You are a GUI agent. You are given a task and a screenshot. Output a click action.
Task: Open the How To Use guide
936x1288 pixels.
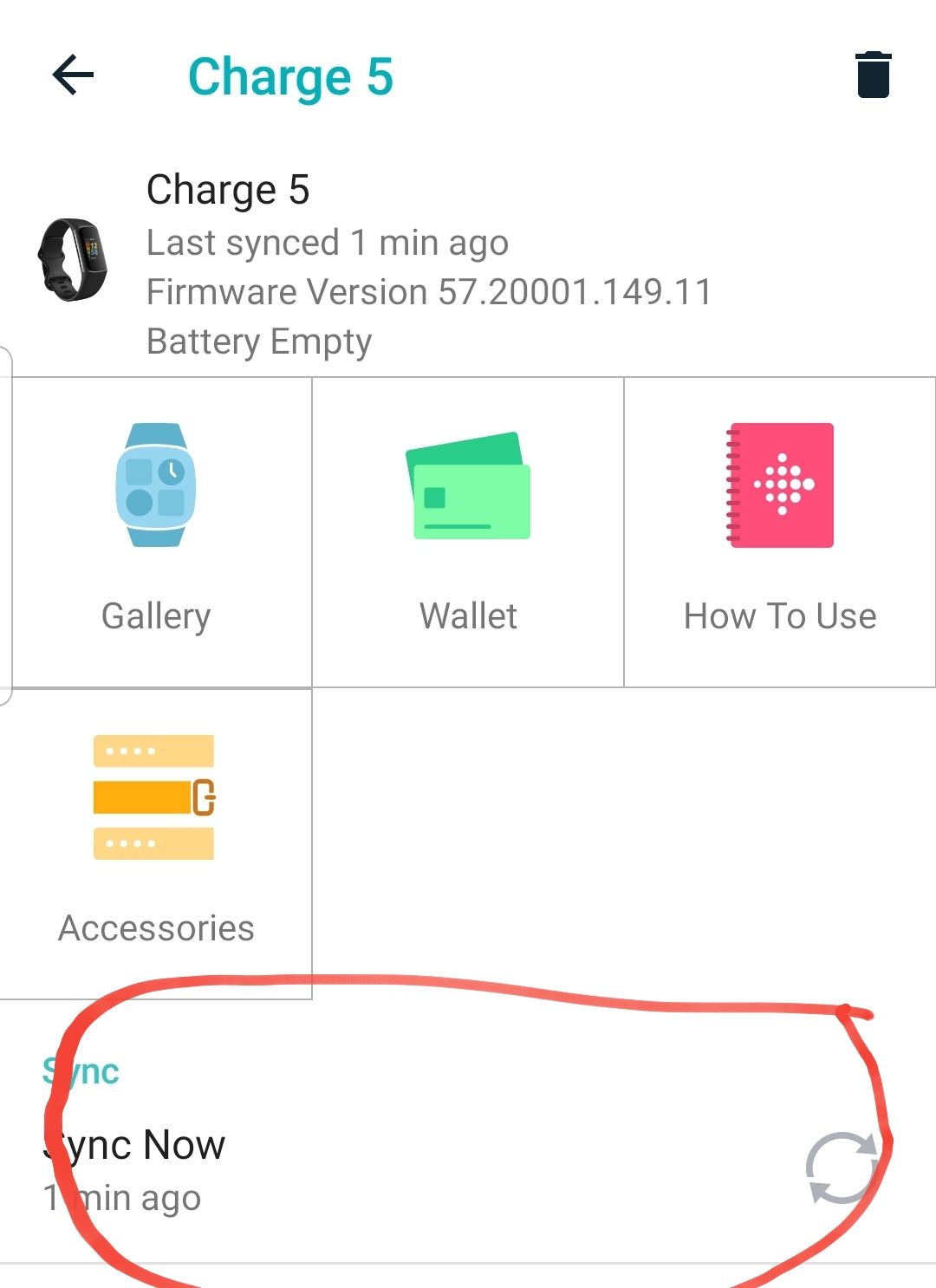click(x=780, y=530)
